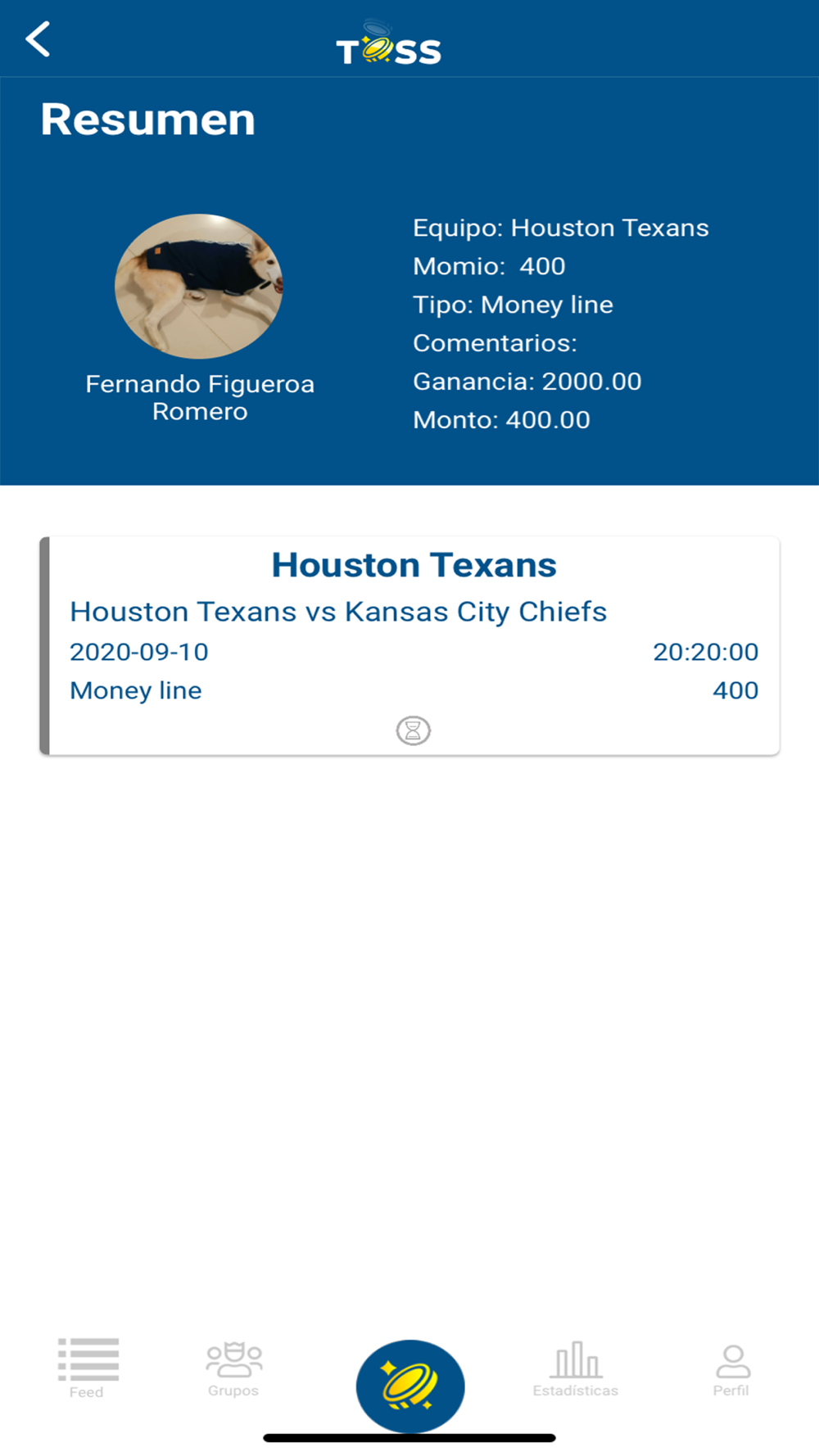The image size is (819, 1456).
Task: Open the Estadísticas tab
Action: [x=576, y=1368]
